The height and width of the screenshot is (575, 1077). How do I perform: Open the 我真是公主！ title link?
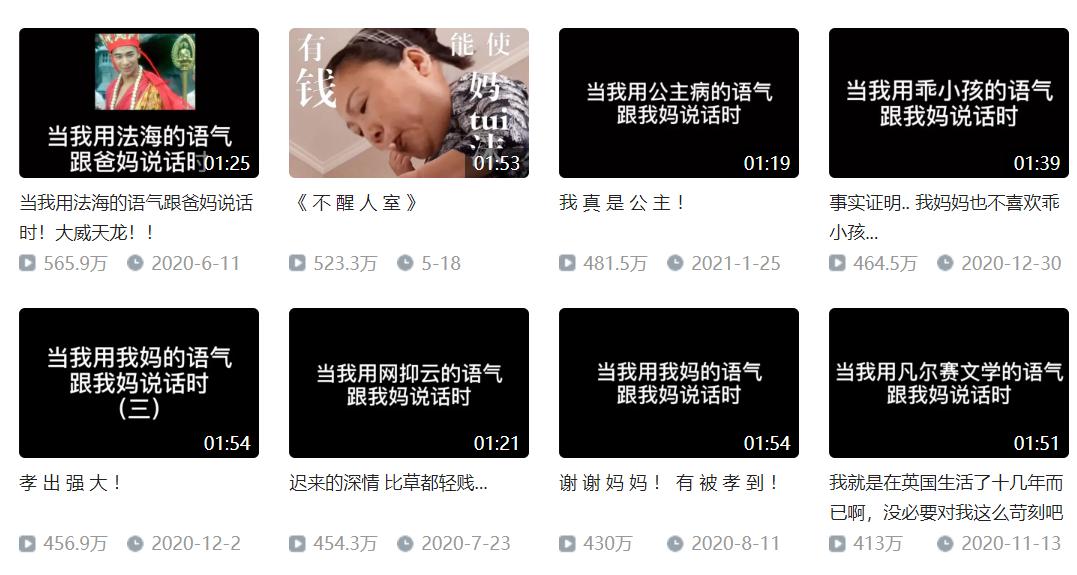(622, 204)
